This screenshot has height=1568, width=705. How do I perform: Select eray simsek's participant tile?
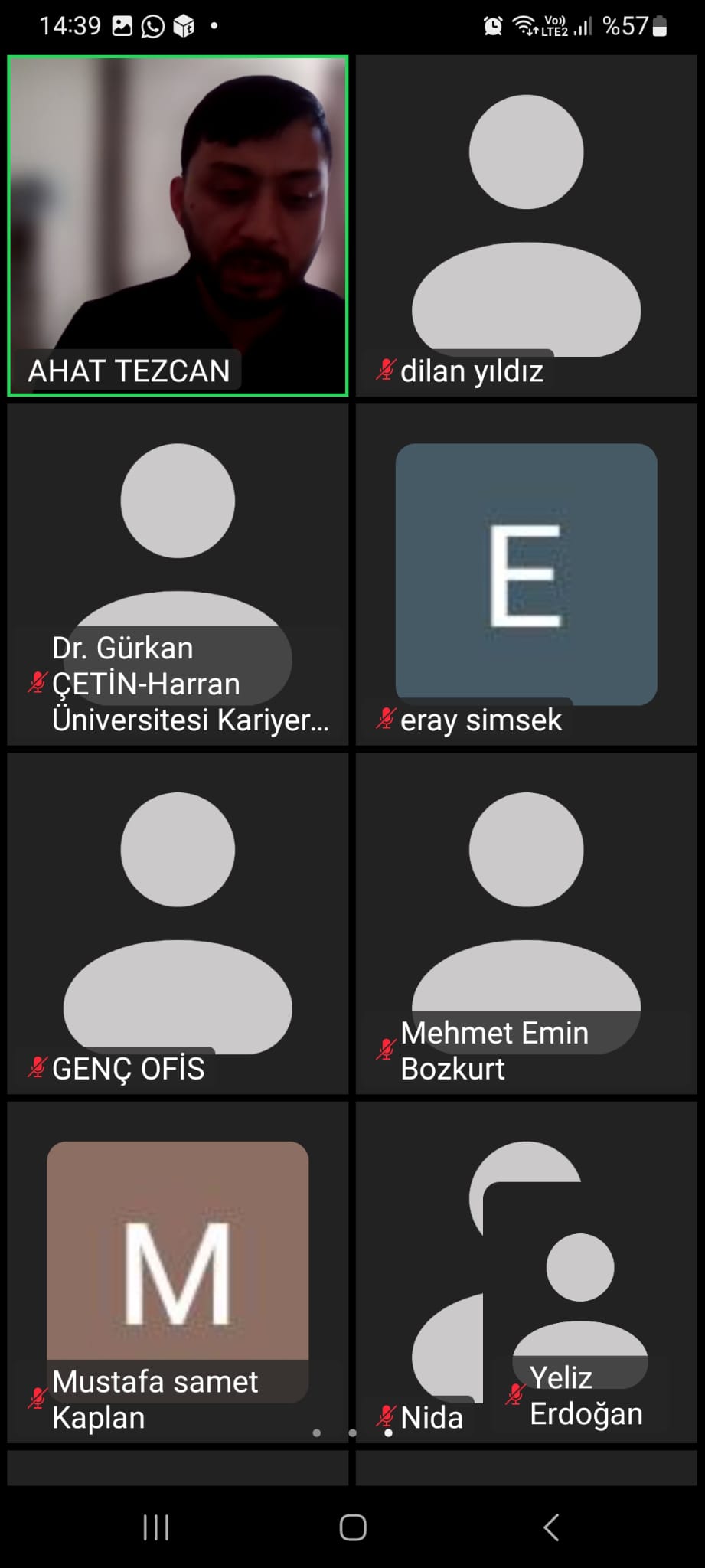pyautogui.click(x=526, y=574)
